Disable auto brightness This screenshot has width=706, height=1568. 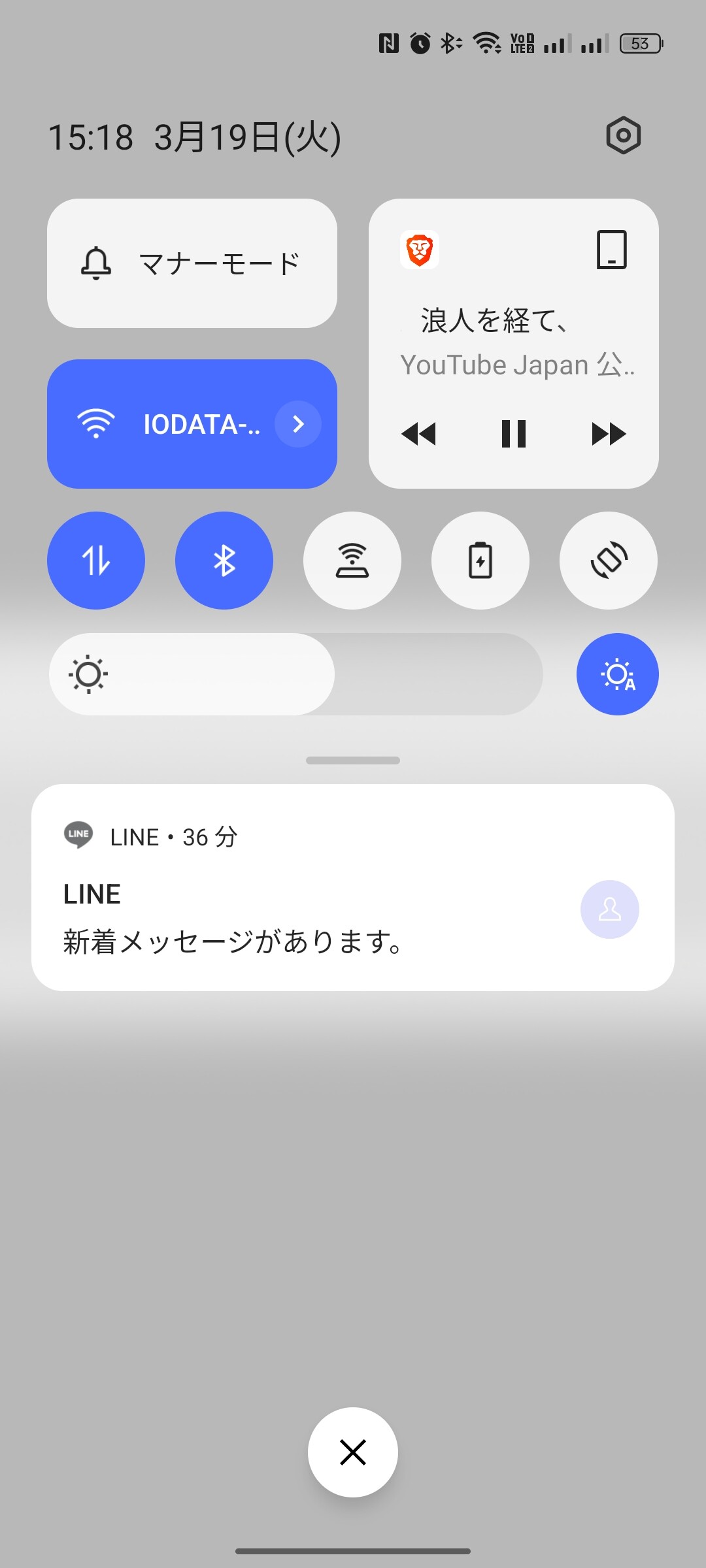(x=618, y=674)
